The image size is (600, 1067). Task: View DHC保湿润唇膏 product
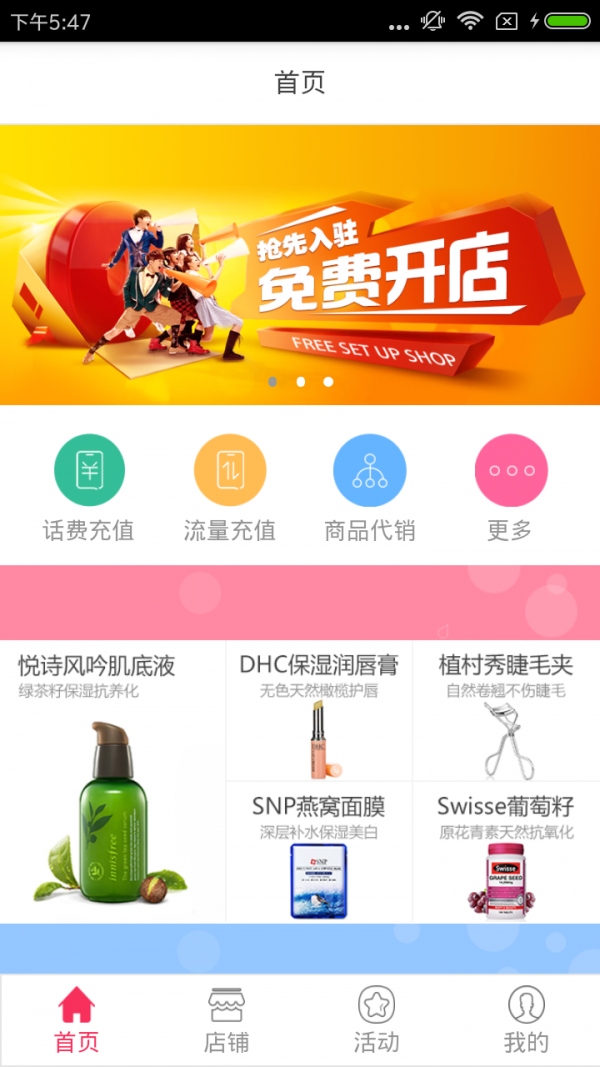click(x=319, y=712)
